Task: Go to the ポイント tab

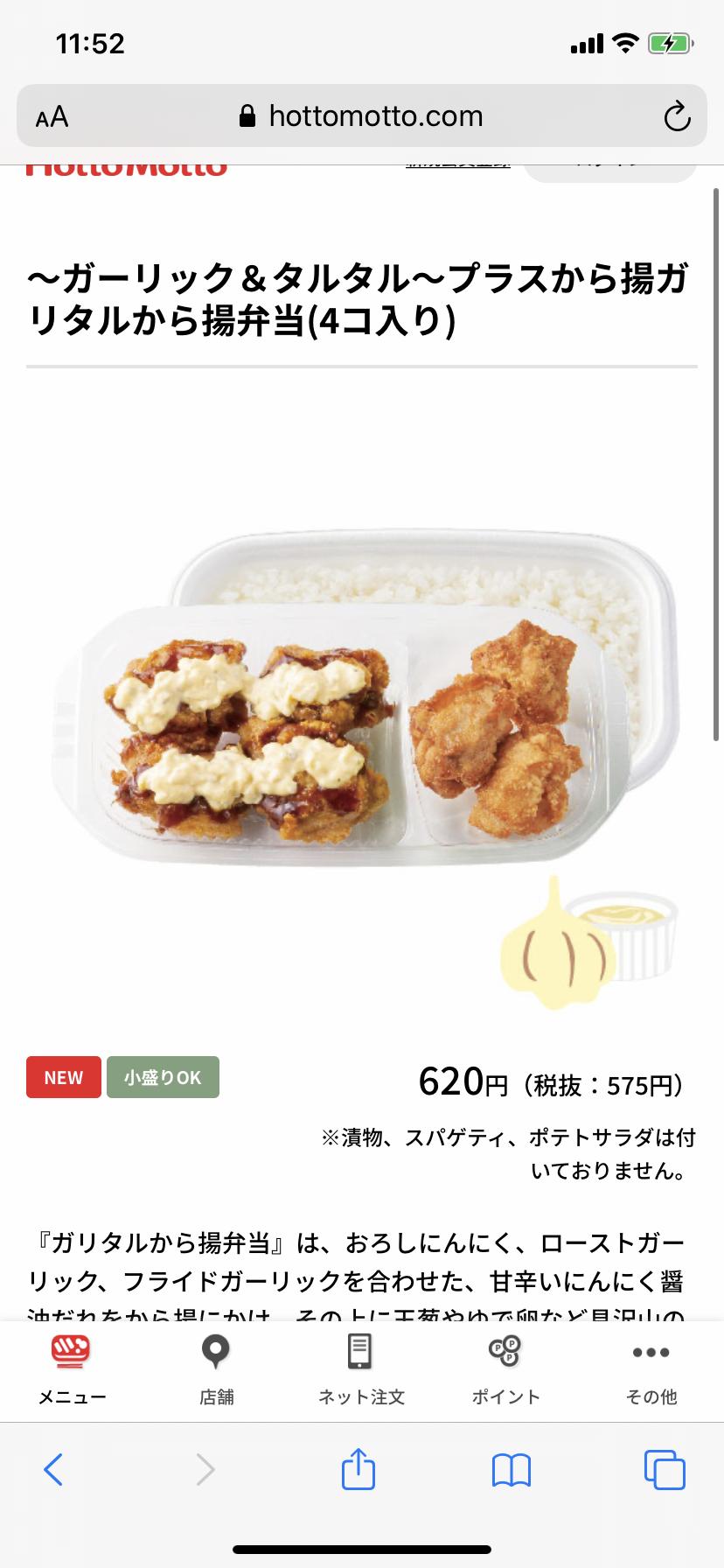Action: (x=505, y=1369)
